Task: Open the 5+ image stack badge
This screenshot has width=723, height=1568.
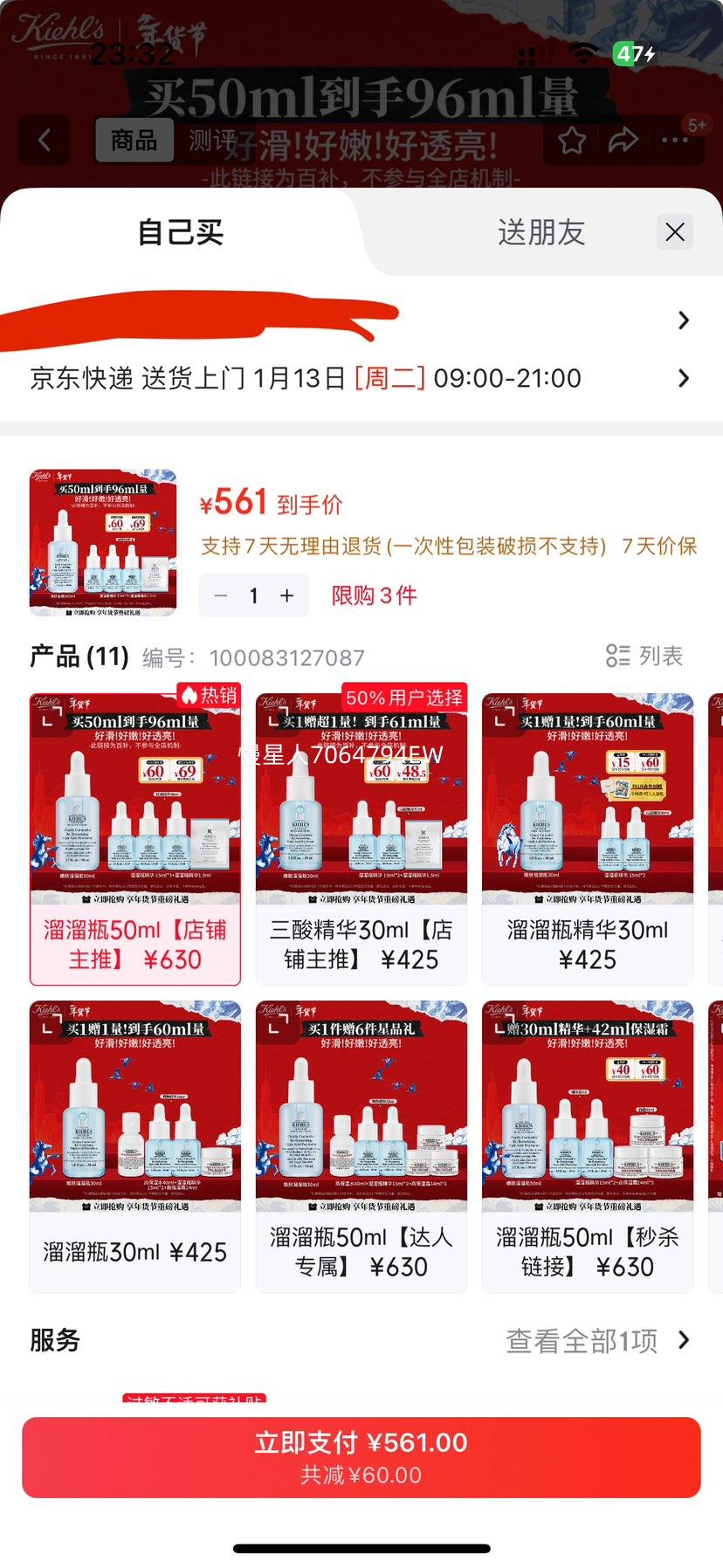Action: (696, 125)
